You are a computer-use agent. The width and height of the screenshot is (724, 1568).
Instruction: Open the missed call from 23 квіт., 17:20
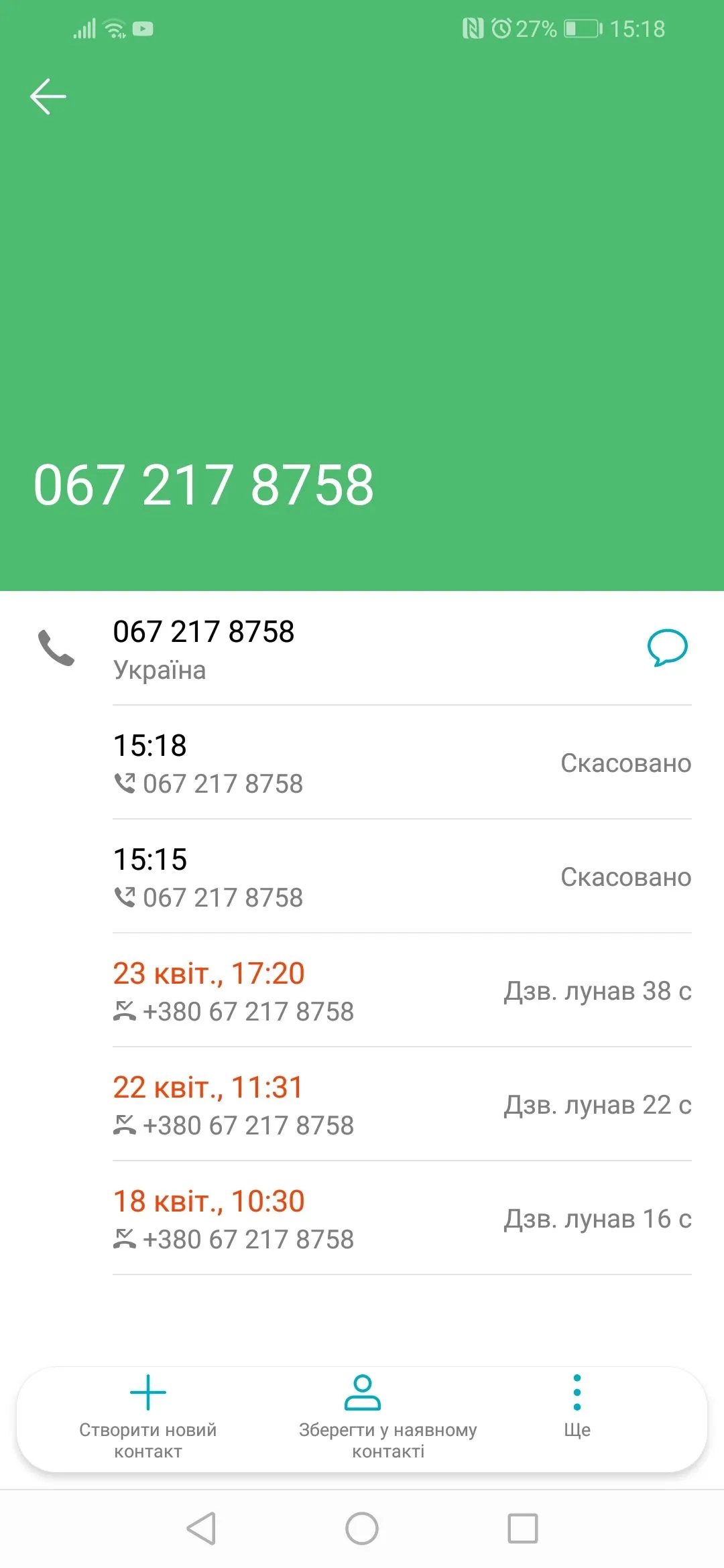[x=402, y=991]
